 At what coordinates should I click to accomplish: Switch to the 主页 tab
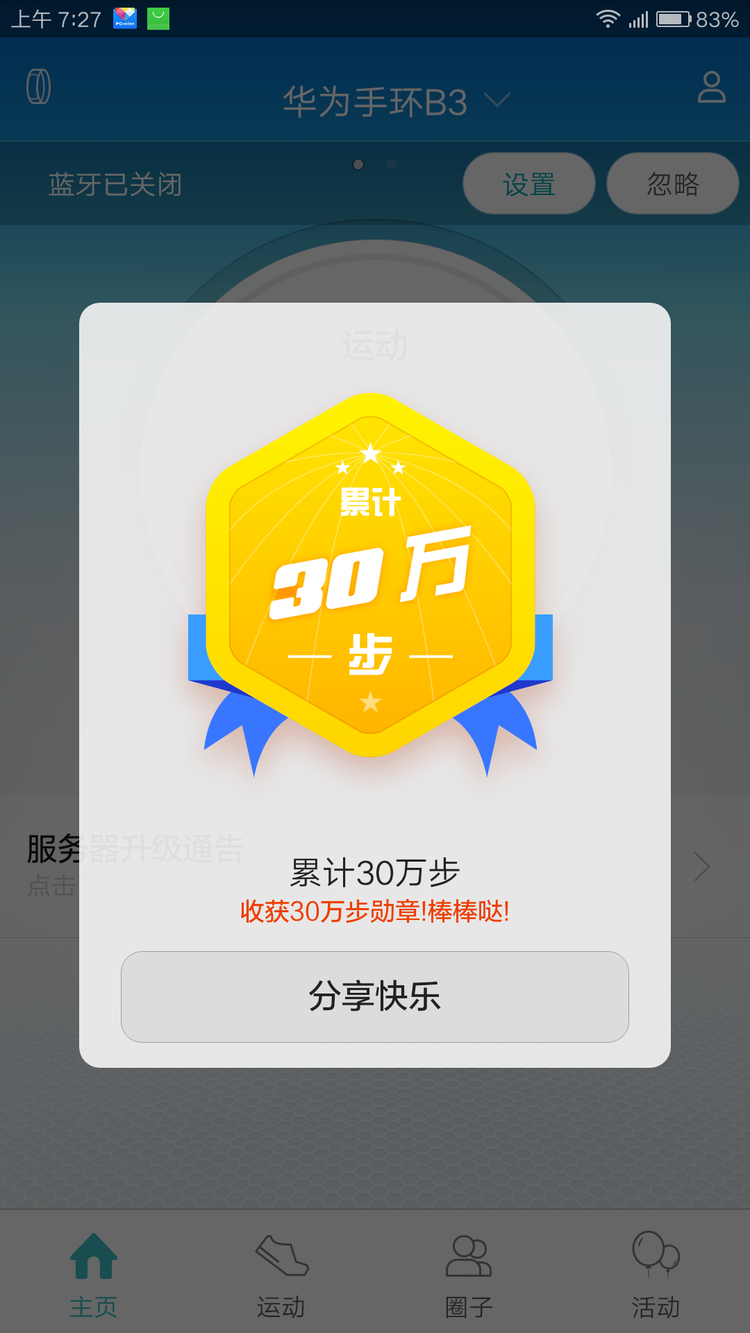pyautogui.click(x=93, y=1274)
